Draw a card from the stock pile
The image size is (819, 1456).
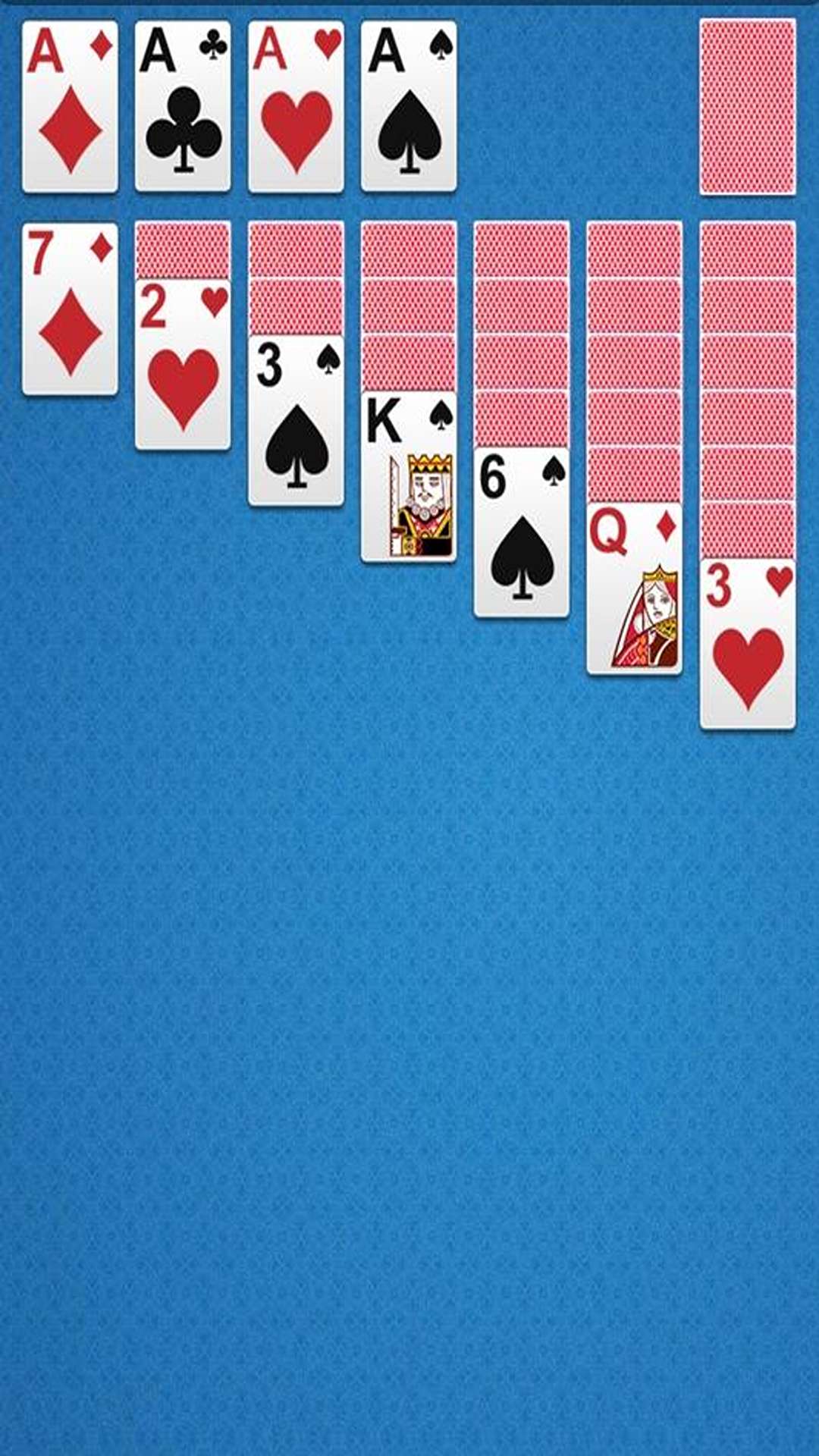click(x=748, y=107)
